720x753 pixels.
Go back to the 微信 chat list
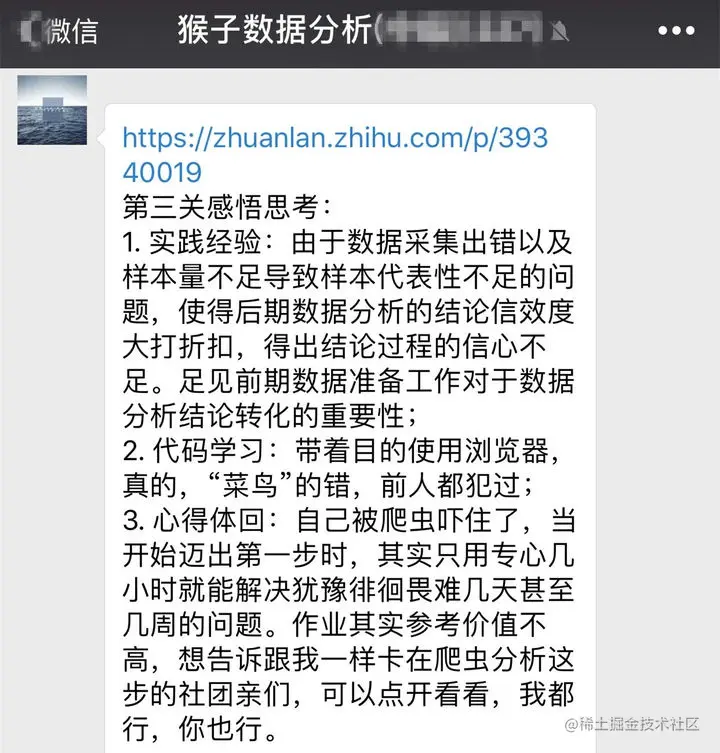tap(62, 31)
